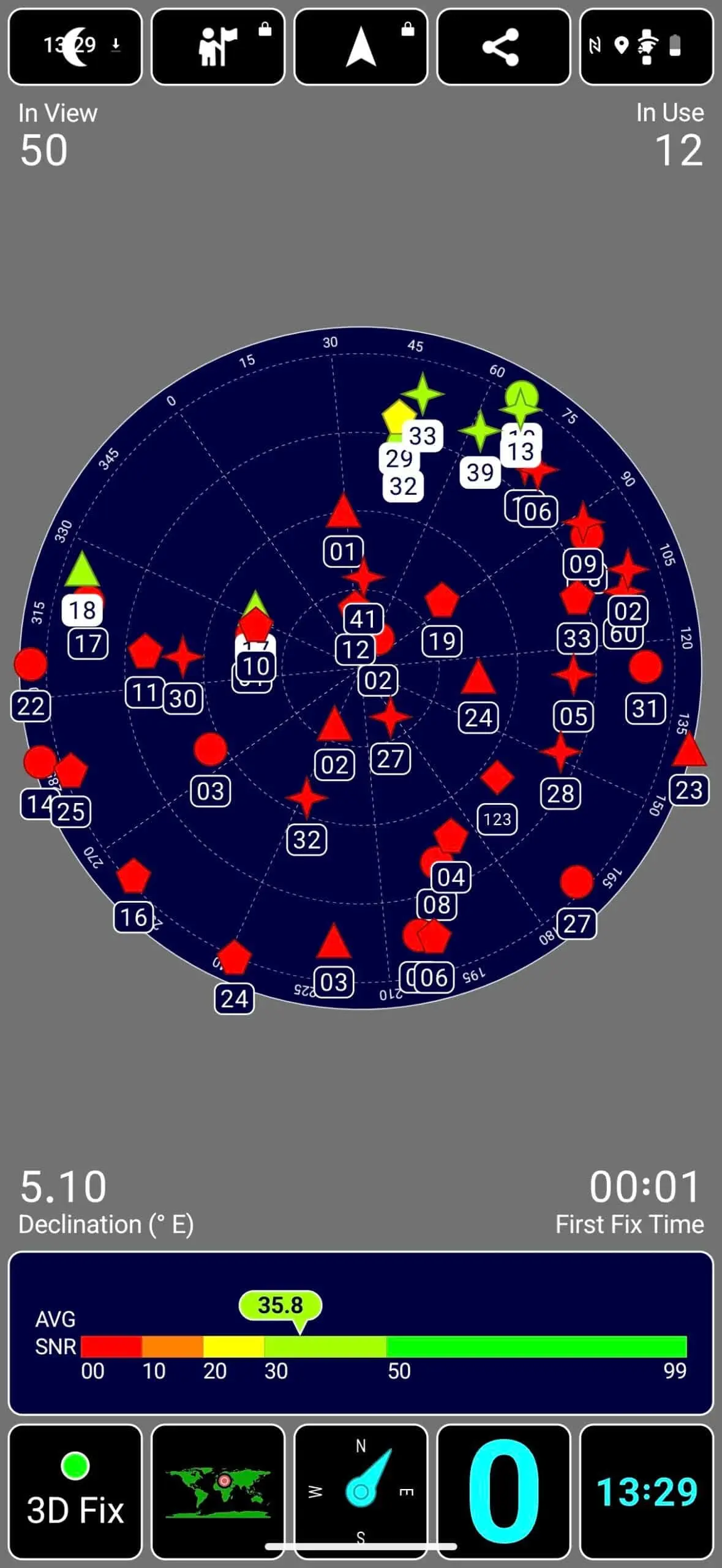
Task: Select satellite 23 at the eastern edge
Action: pyautogui.click(x=690, y=790)
